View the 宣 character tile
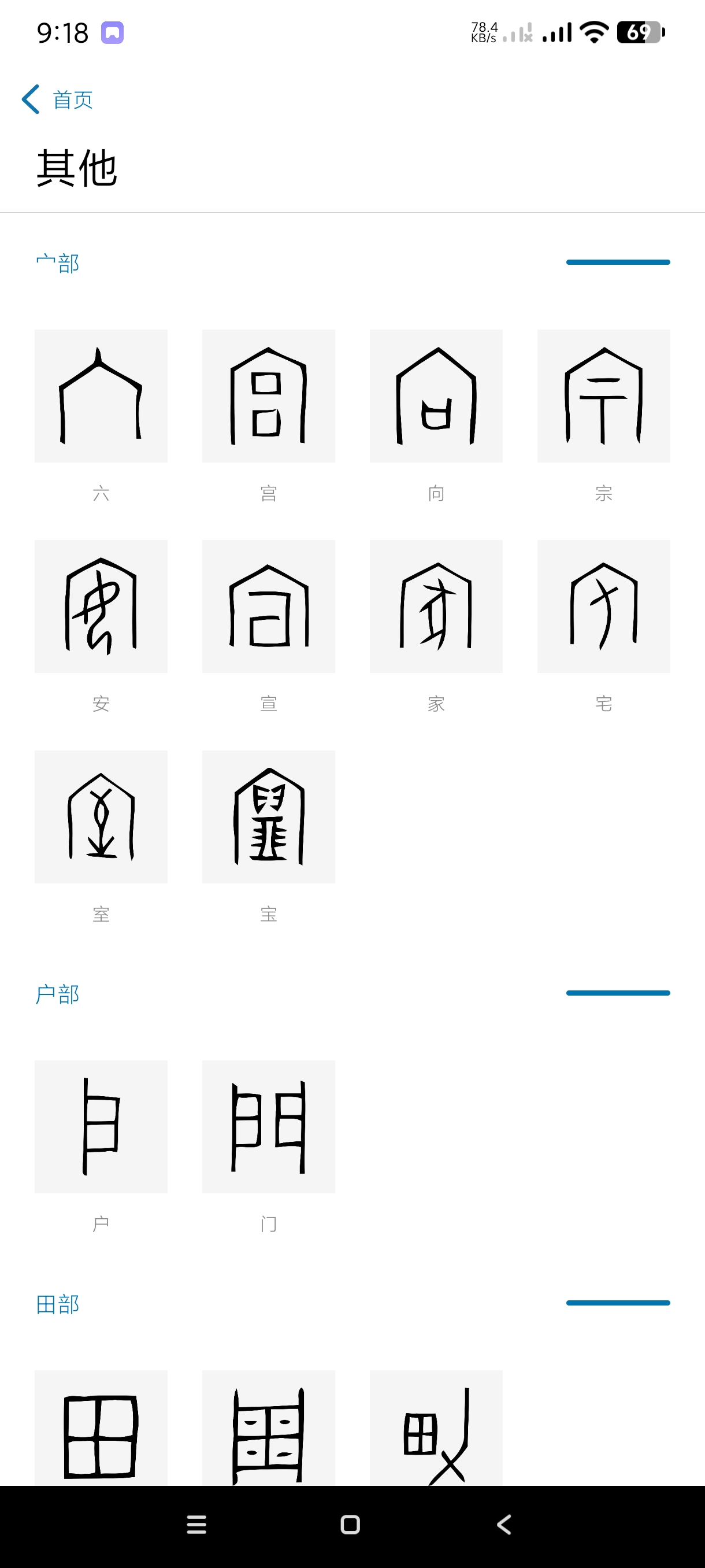 268,607
